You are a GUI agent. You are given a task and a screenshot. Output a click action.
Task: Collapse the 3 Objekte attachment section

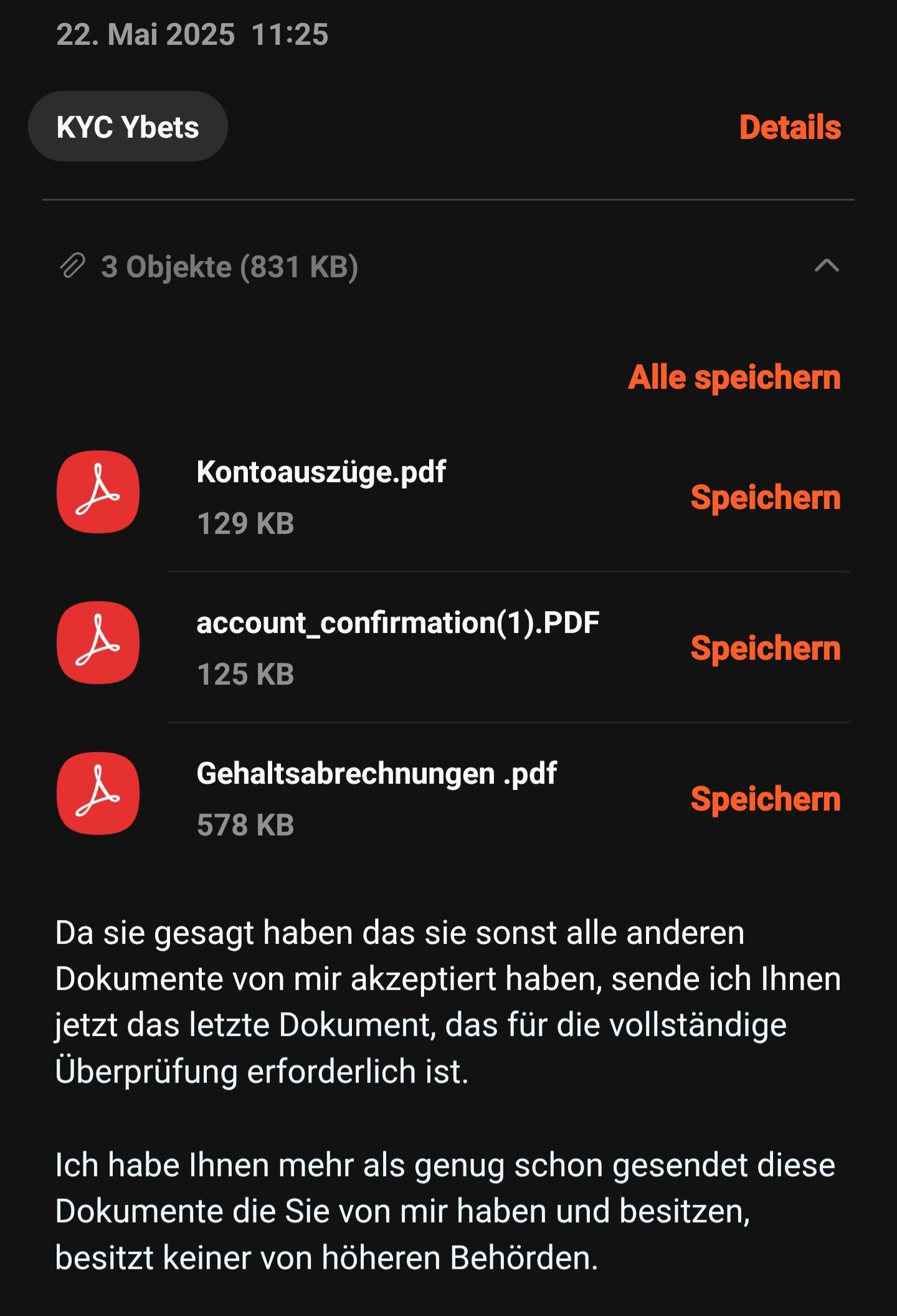click(x=827, y=267)
